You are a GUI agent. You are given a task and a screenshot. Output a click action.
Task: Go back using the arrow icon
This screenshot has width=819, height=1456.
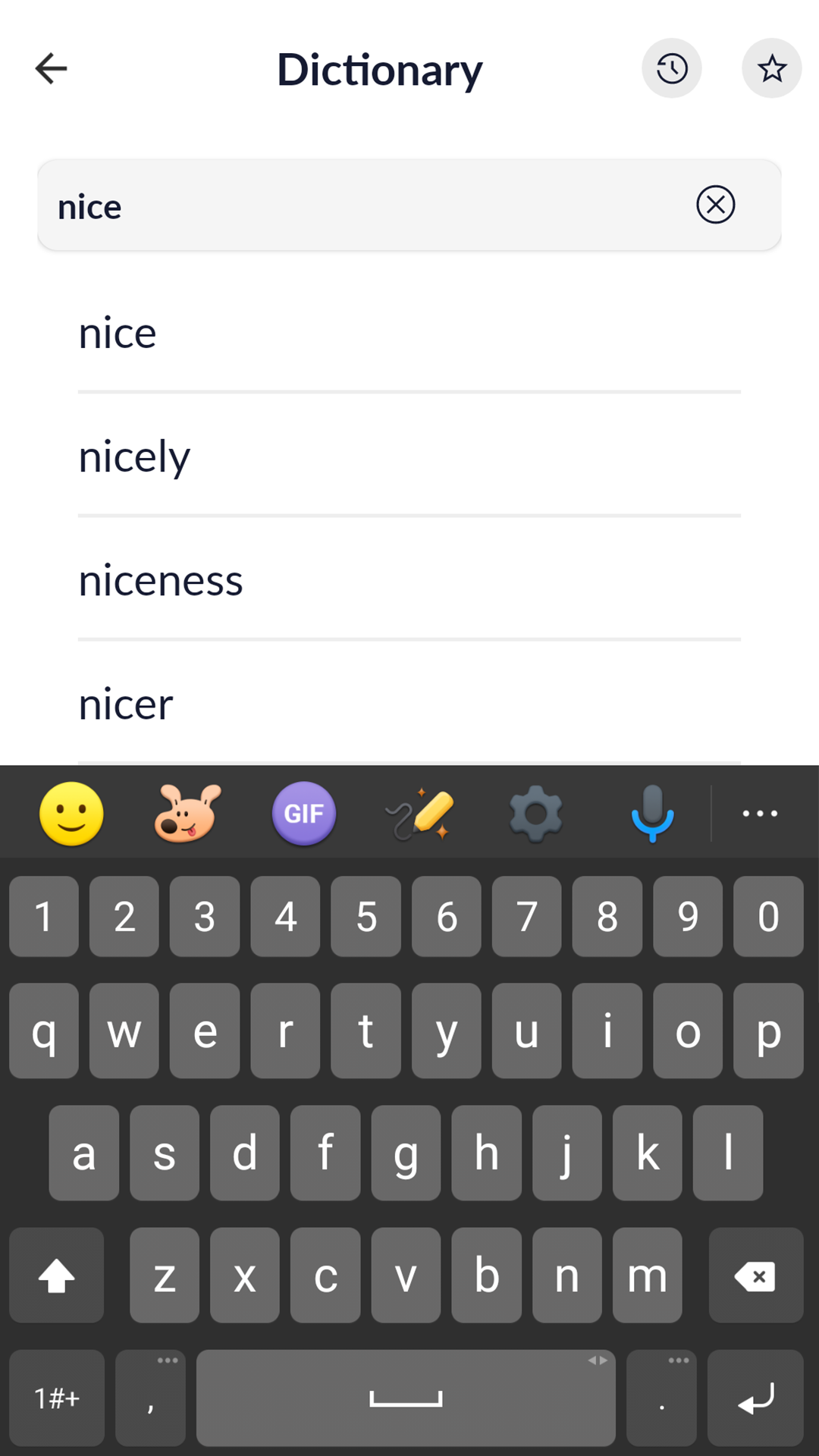point(52,69)
